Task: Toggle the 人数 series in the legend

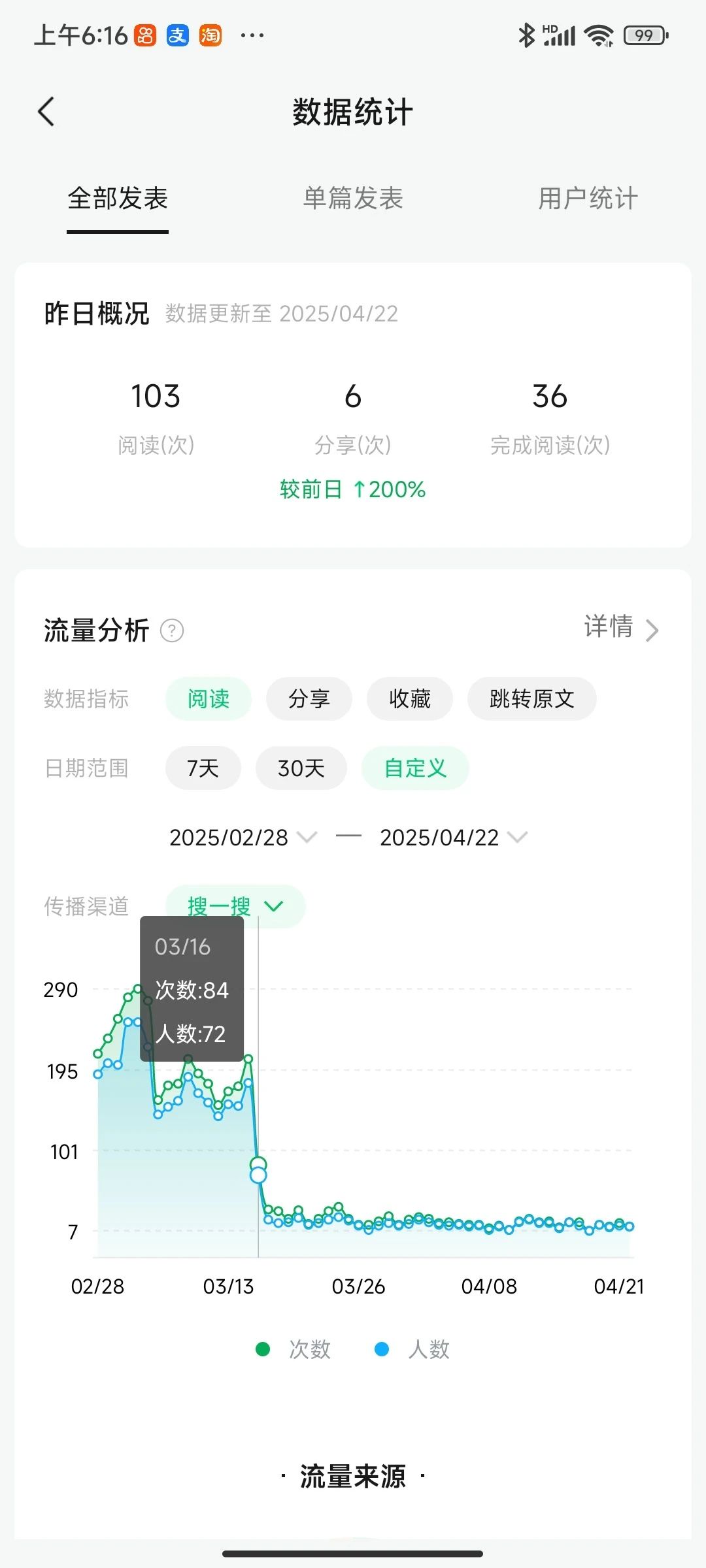Action: (x=412, y=1349)
